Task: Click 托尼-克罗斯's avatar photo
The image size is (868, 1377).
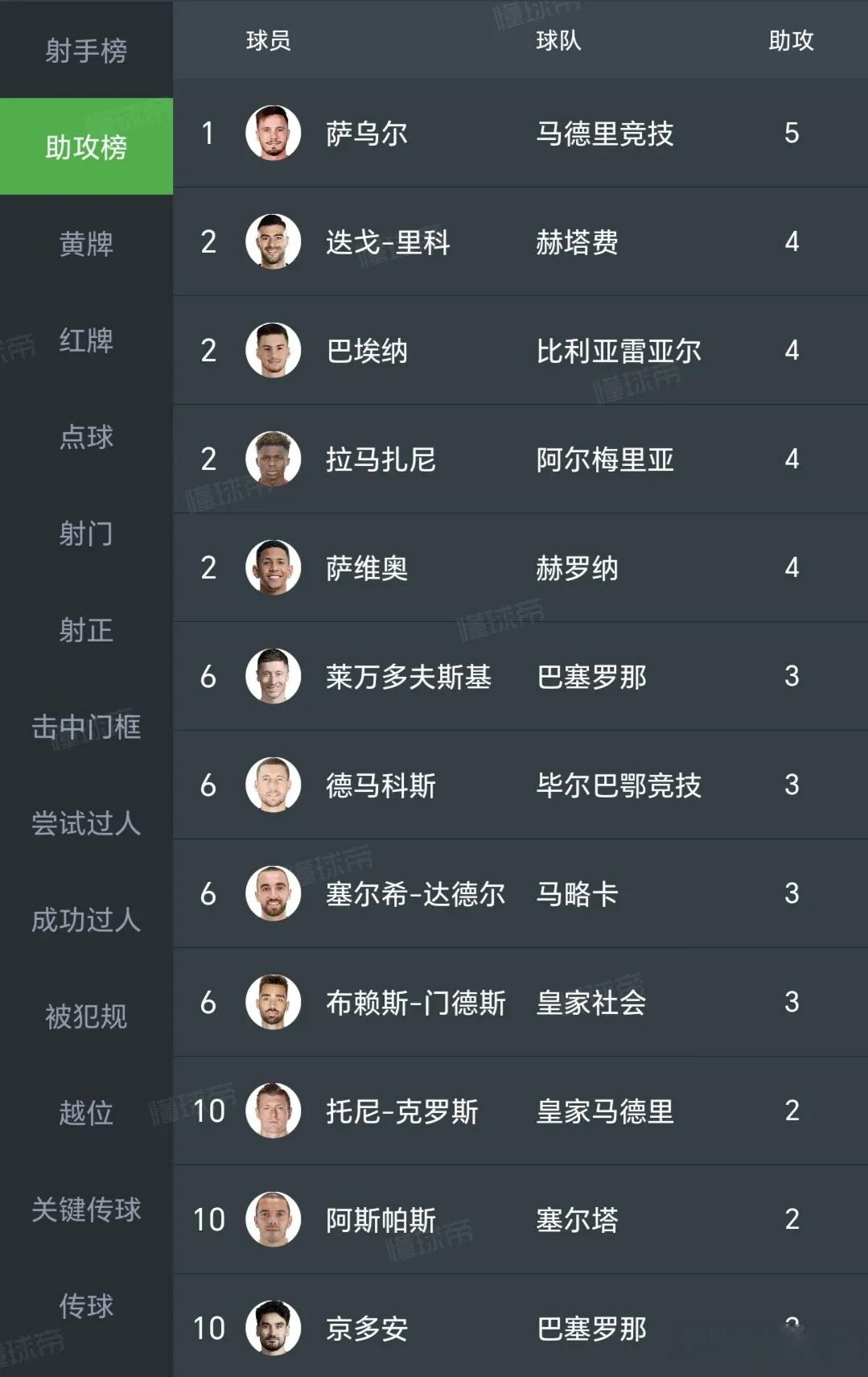Action: point(272,1111)
